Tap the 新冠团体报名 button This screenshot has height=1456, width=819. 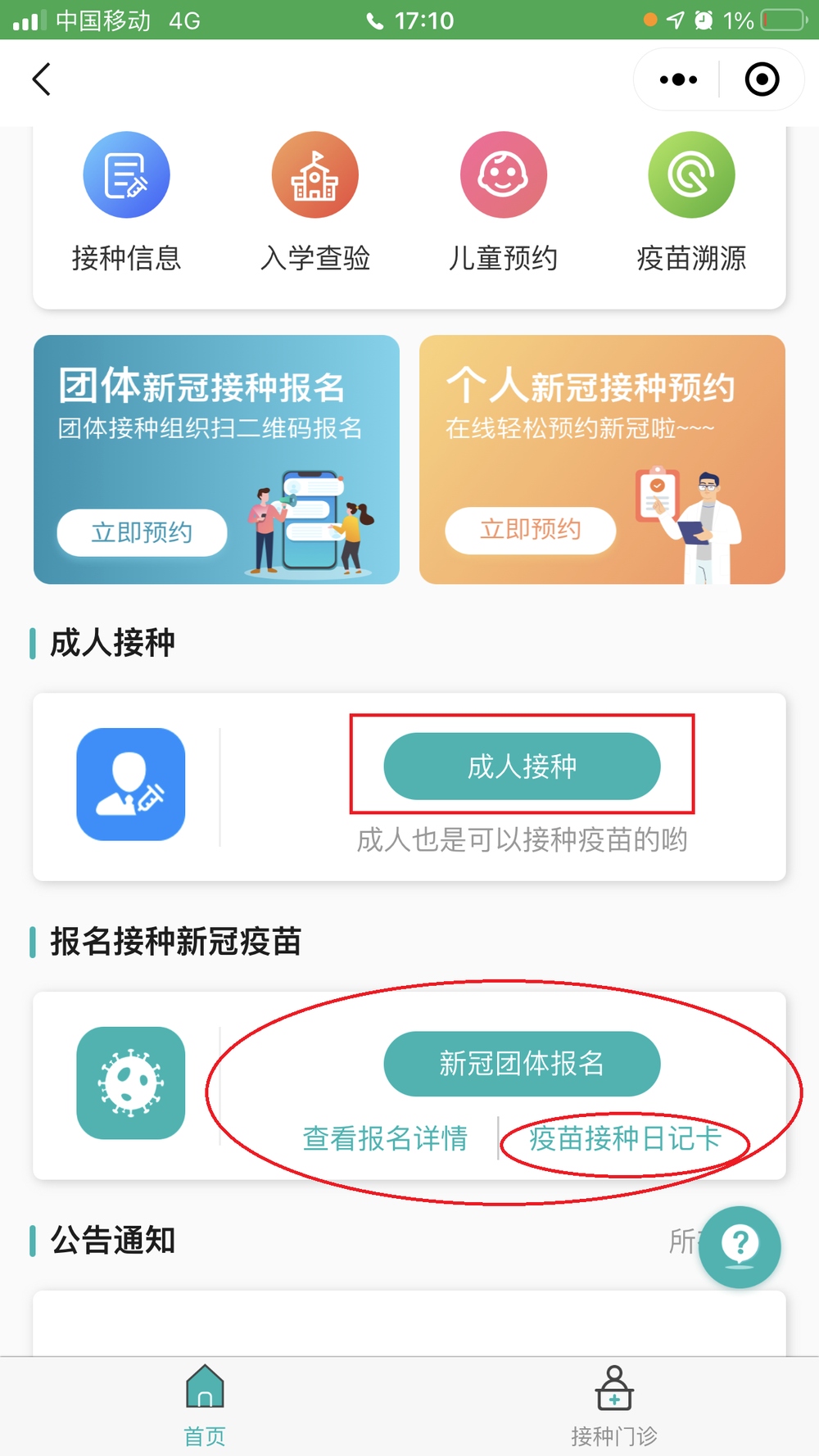522,1064
